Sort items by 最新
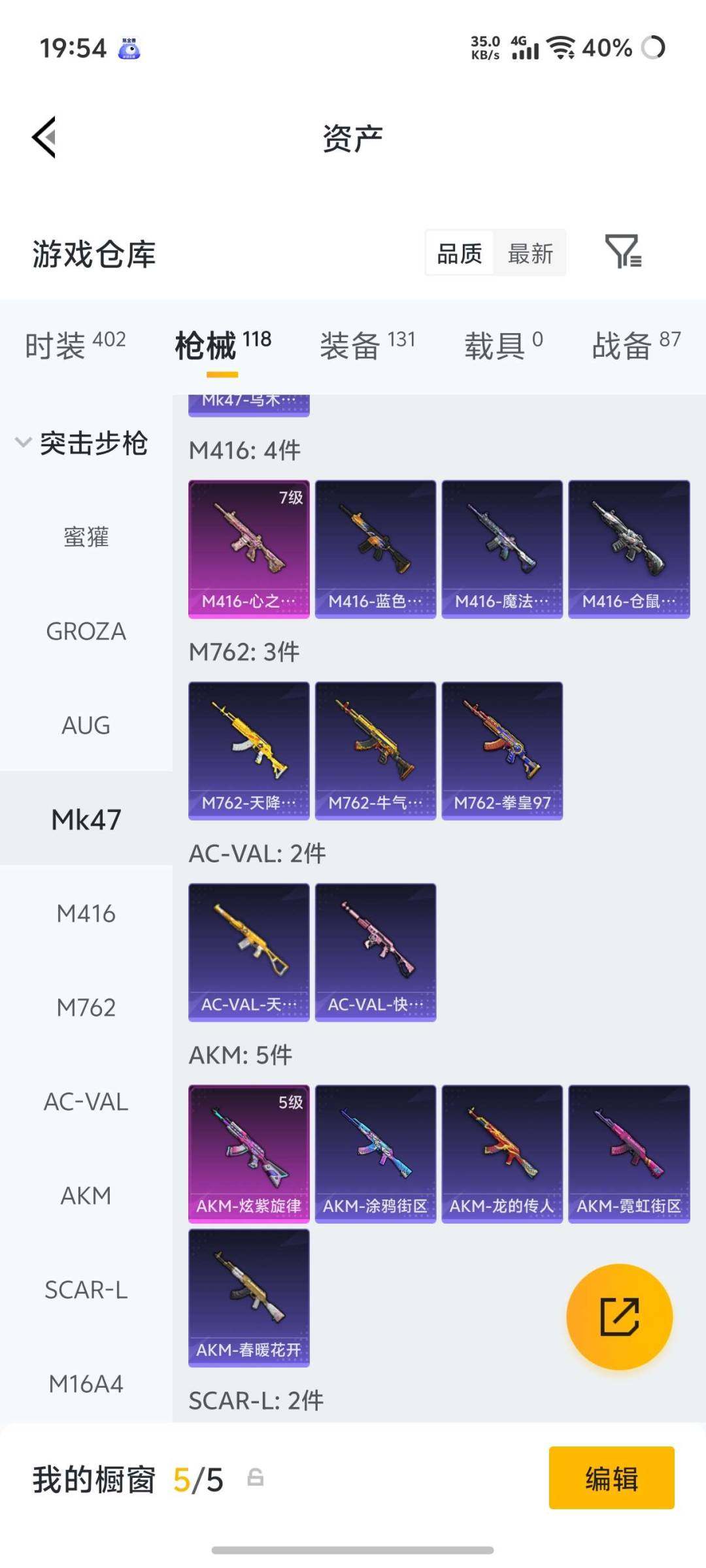This screenshot has height=1568, width=706. tap(530, 253)
